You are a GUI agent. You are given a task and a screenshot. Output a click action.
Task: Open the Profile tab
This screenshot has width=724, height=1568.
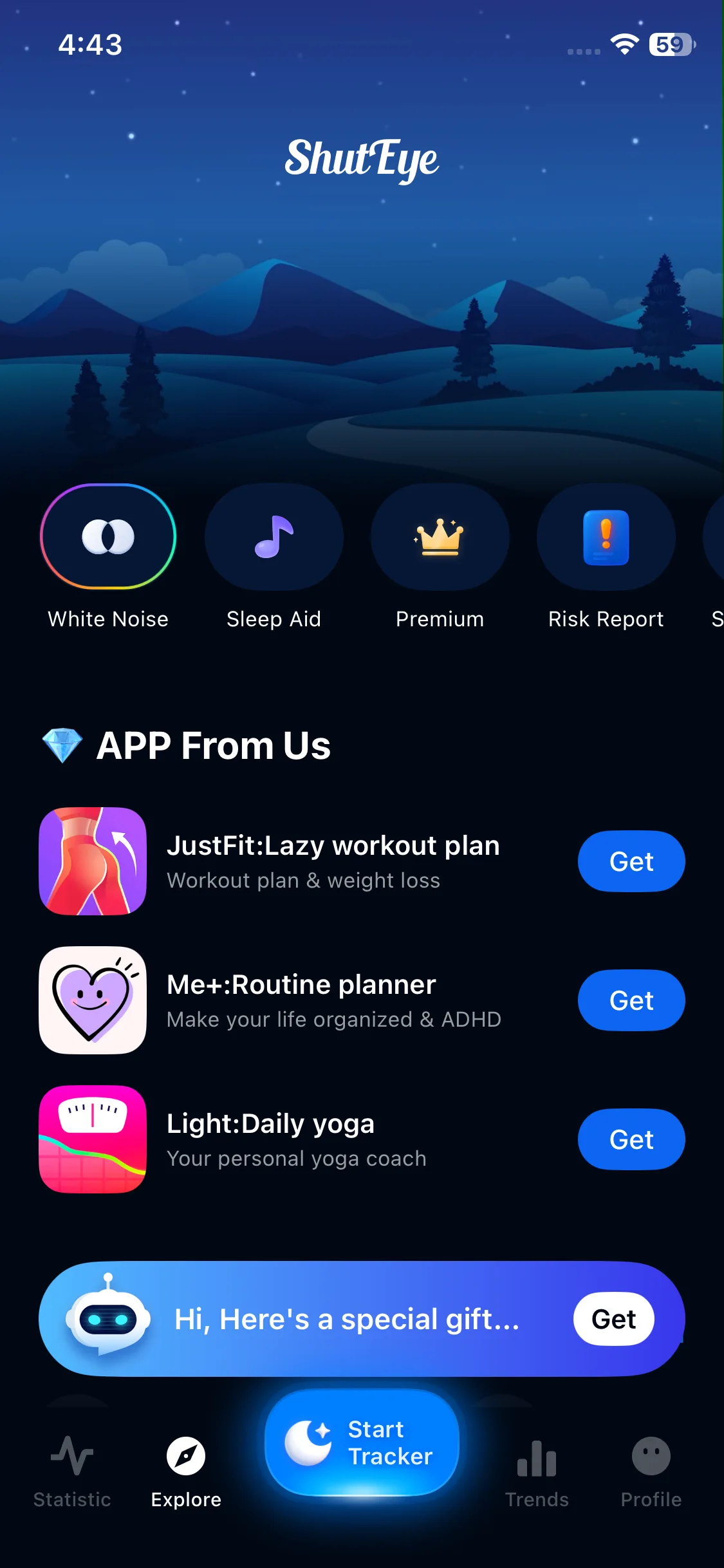651,1471
